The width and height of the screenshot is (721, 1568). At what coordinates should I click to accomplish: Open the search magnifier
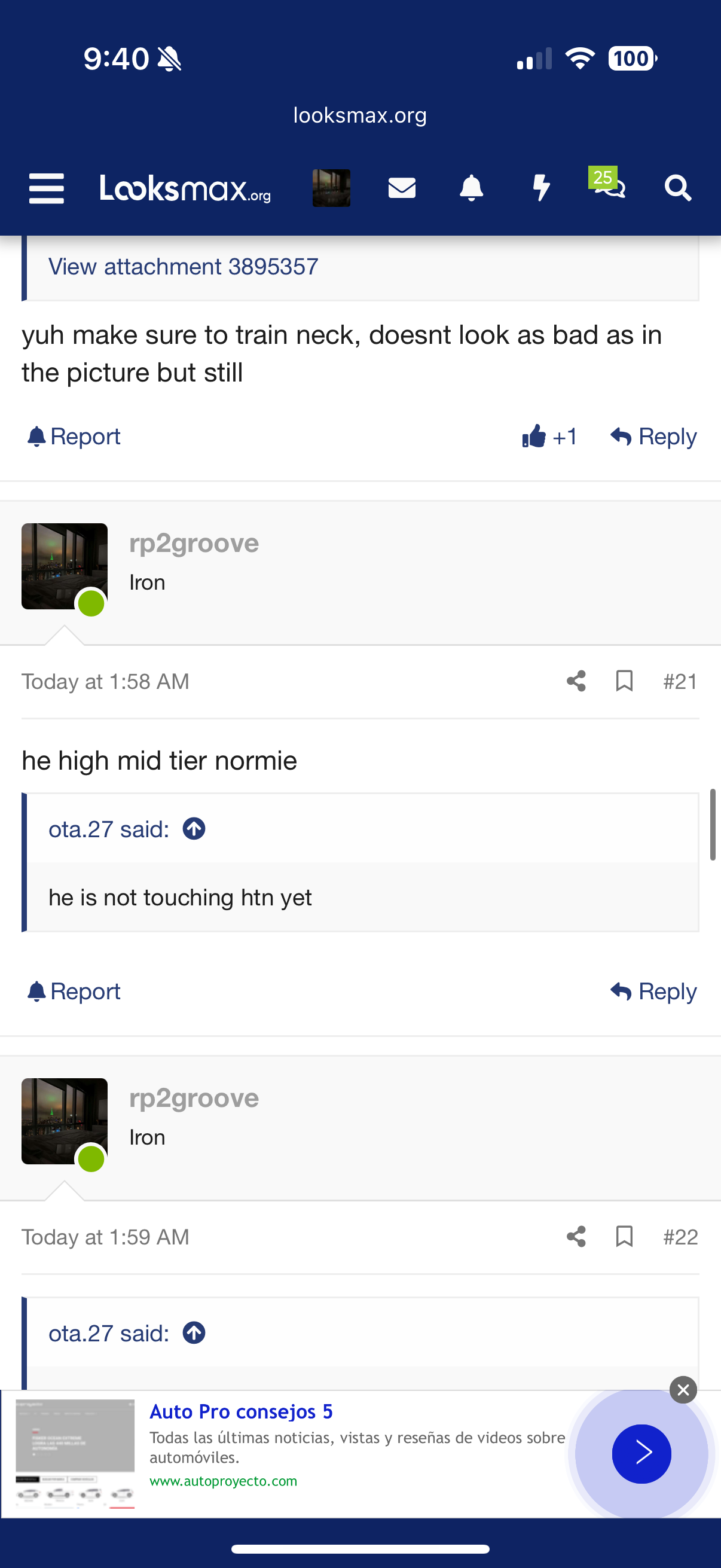tap(677, 188)
